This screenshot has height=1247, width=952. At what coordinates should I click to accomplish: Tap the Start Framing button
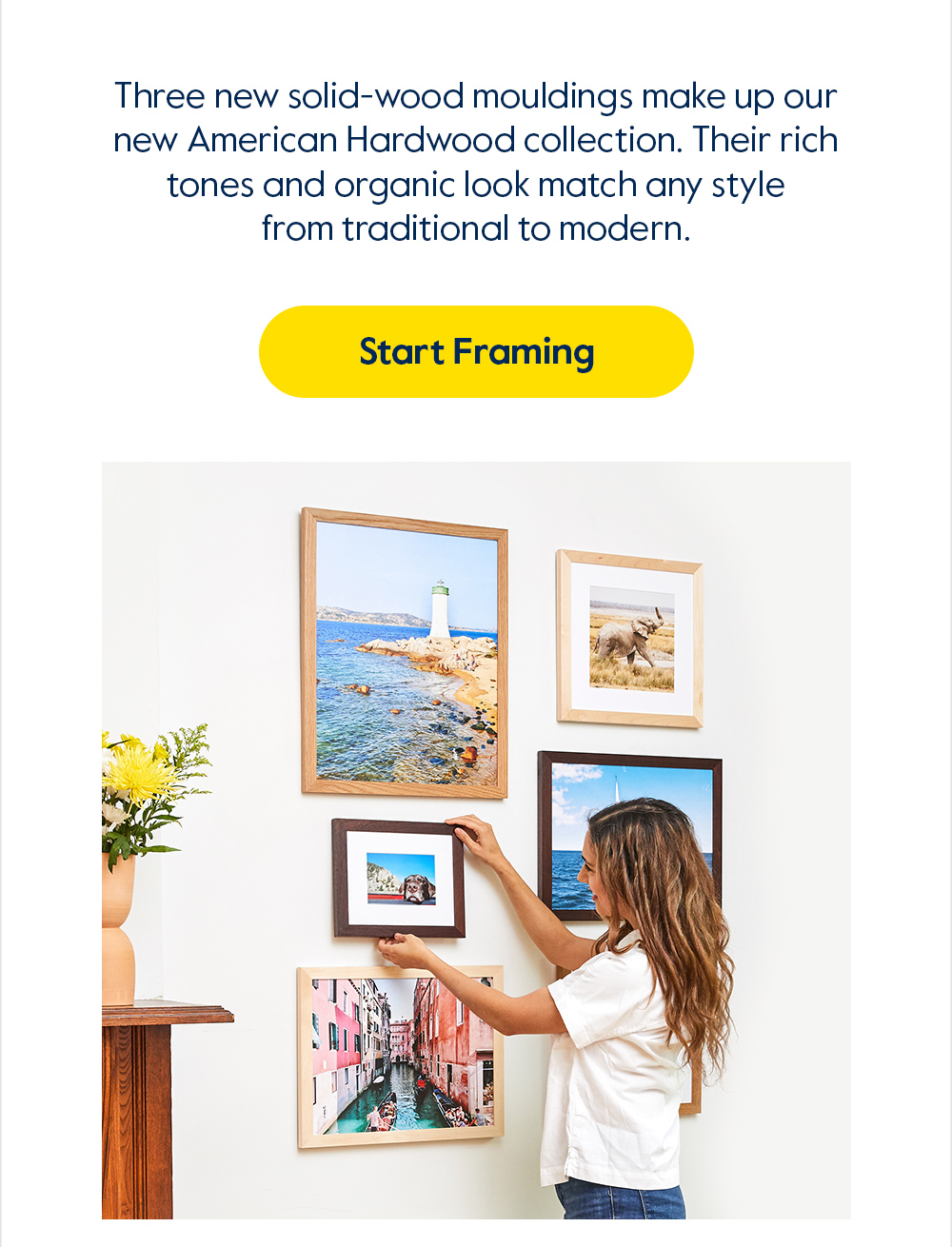(476, 351)
